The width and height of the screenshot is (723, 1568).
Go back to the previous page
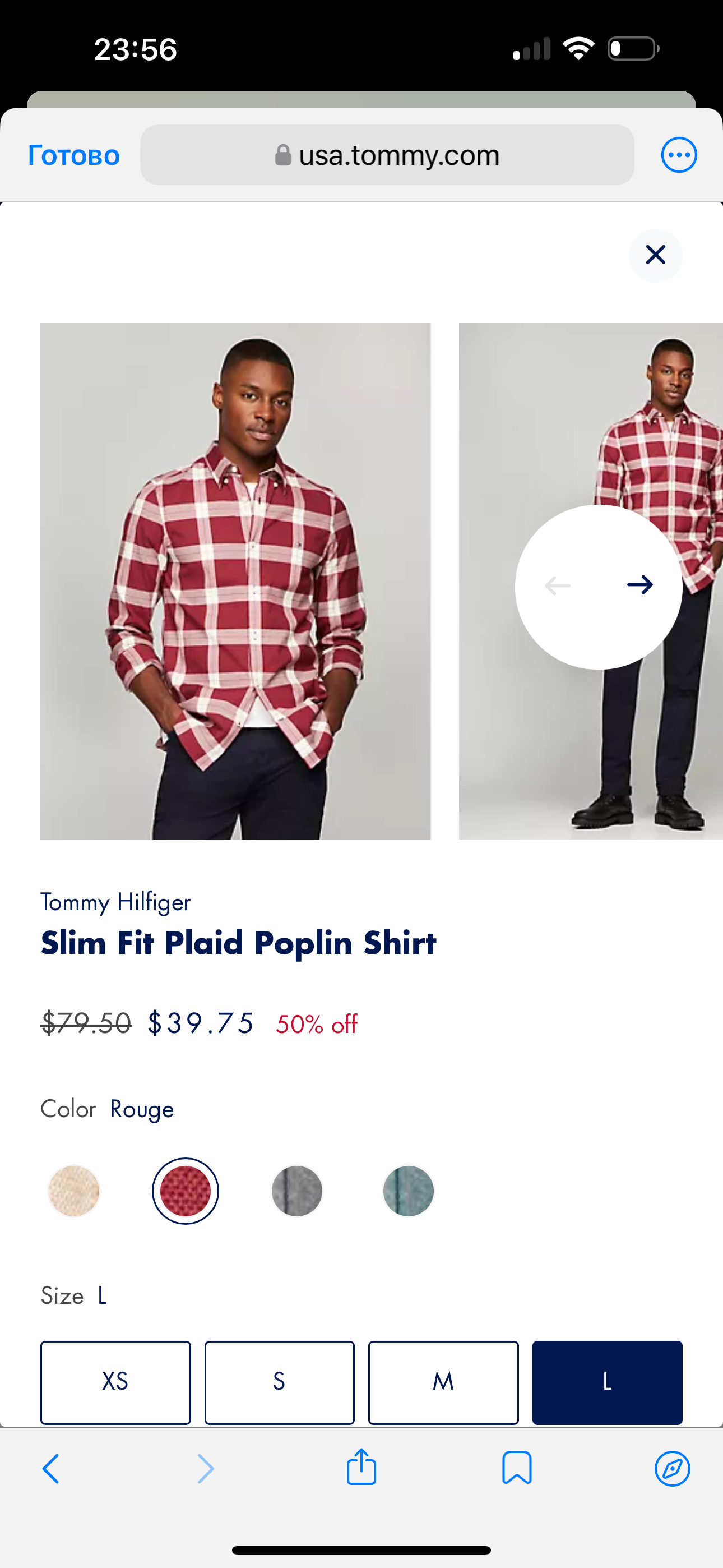51,1468
